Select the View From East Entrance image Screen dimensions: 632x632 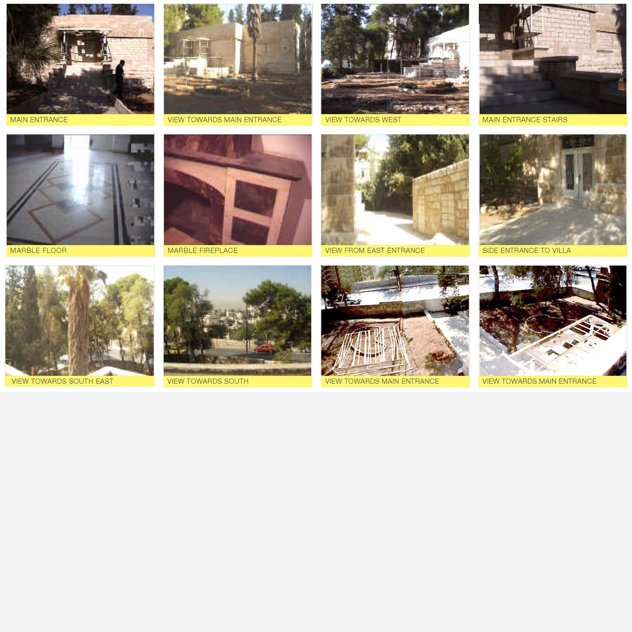click(x=395, y=190)
